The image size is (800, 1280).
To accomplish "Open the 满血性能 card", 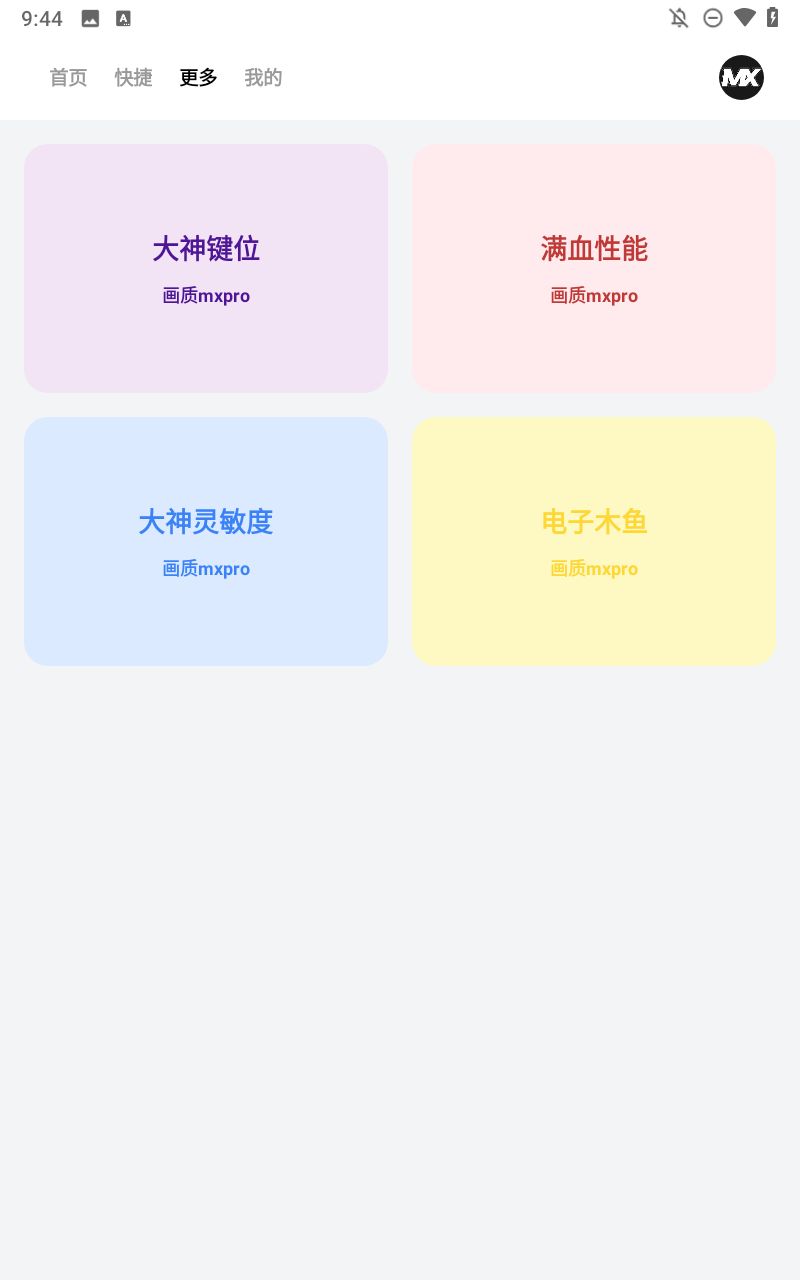I will tap(594, 268).
